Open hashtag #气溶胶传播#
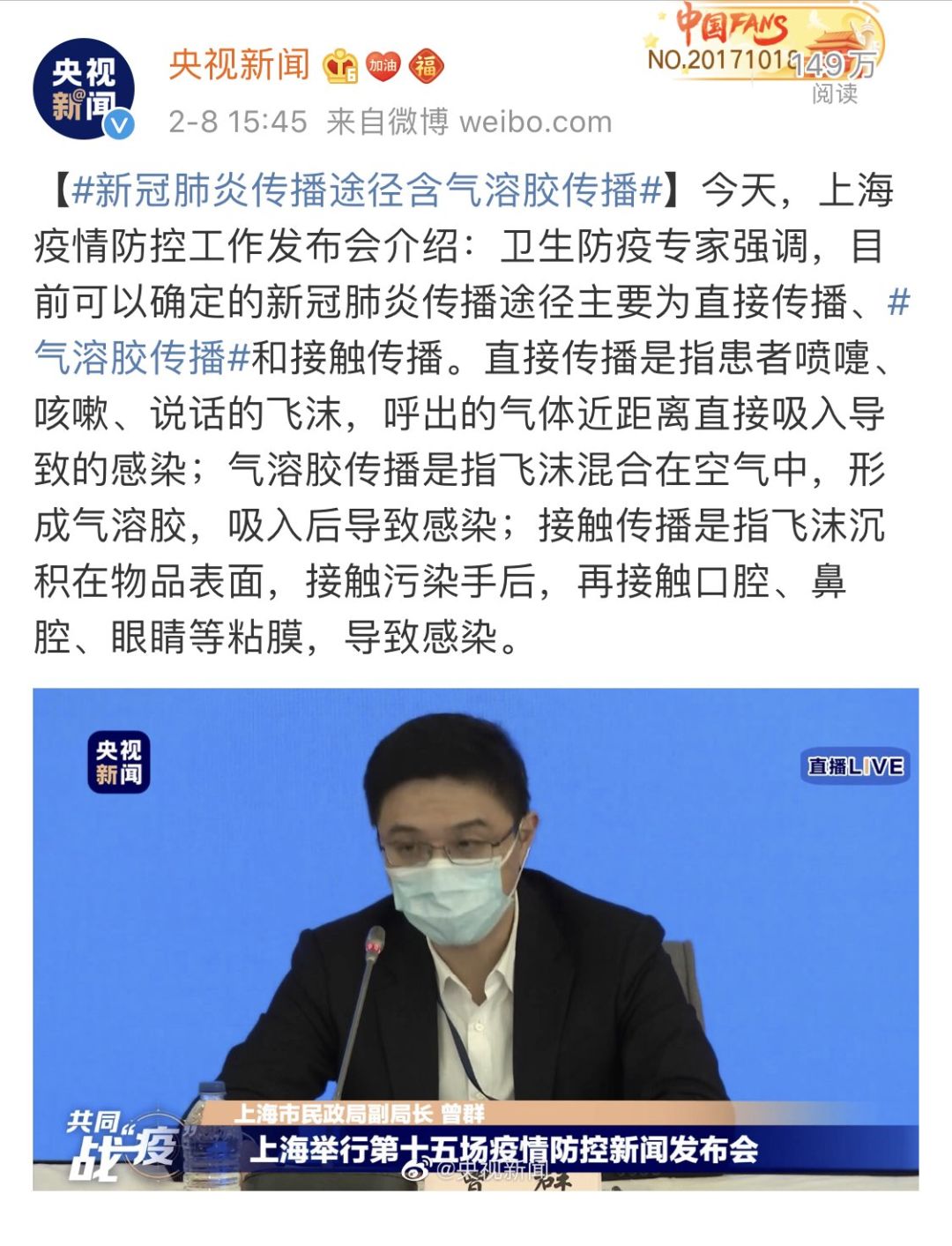 coord(141,357)
